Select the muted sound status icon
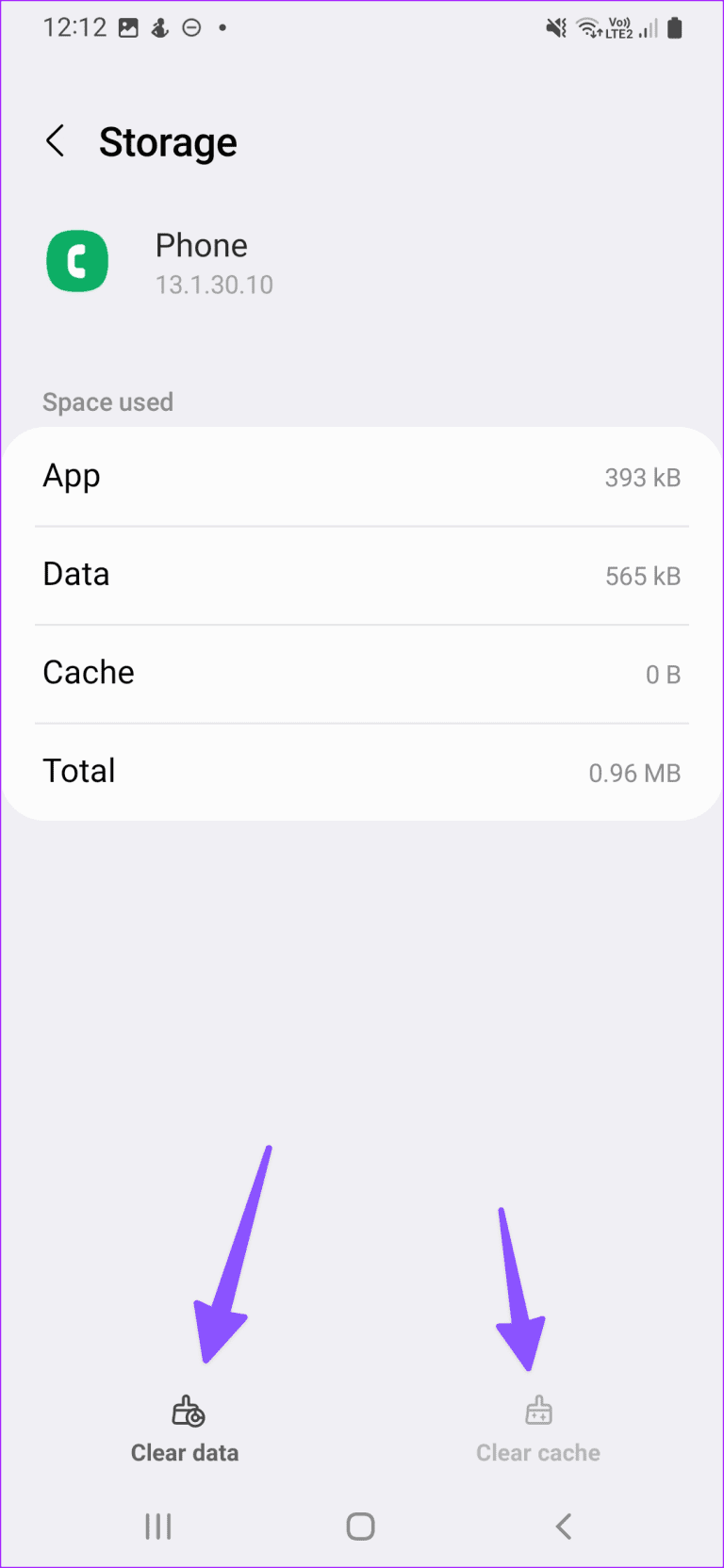Screen dimensions: 724x1568 pos(554,27)
